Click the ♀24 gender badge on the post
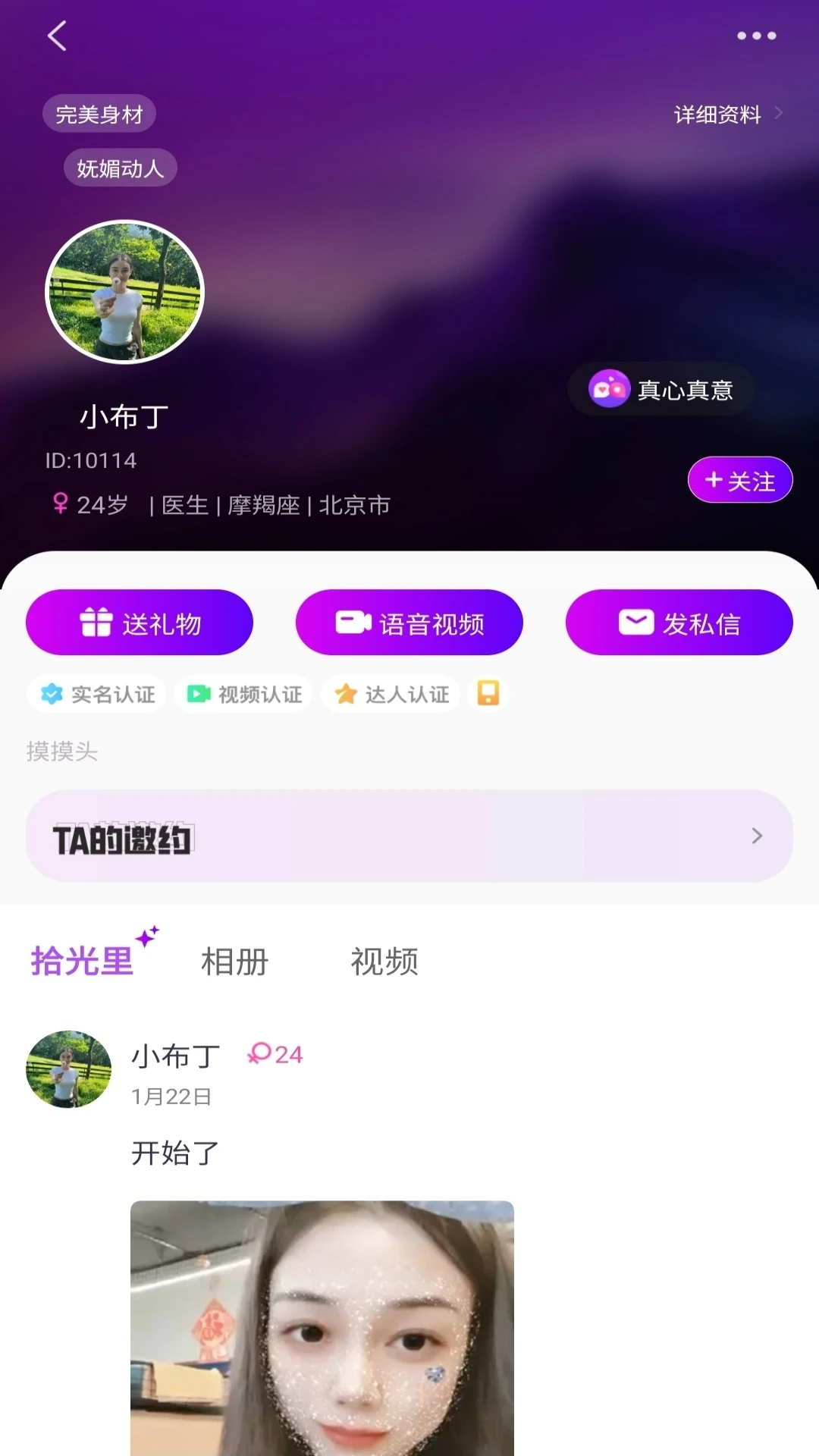The image size is (819, 1456). point(275,1054)
